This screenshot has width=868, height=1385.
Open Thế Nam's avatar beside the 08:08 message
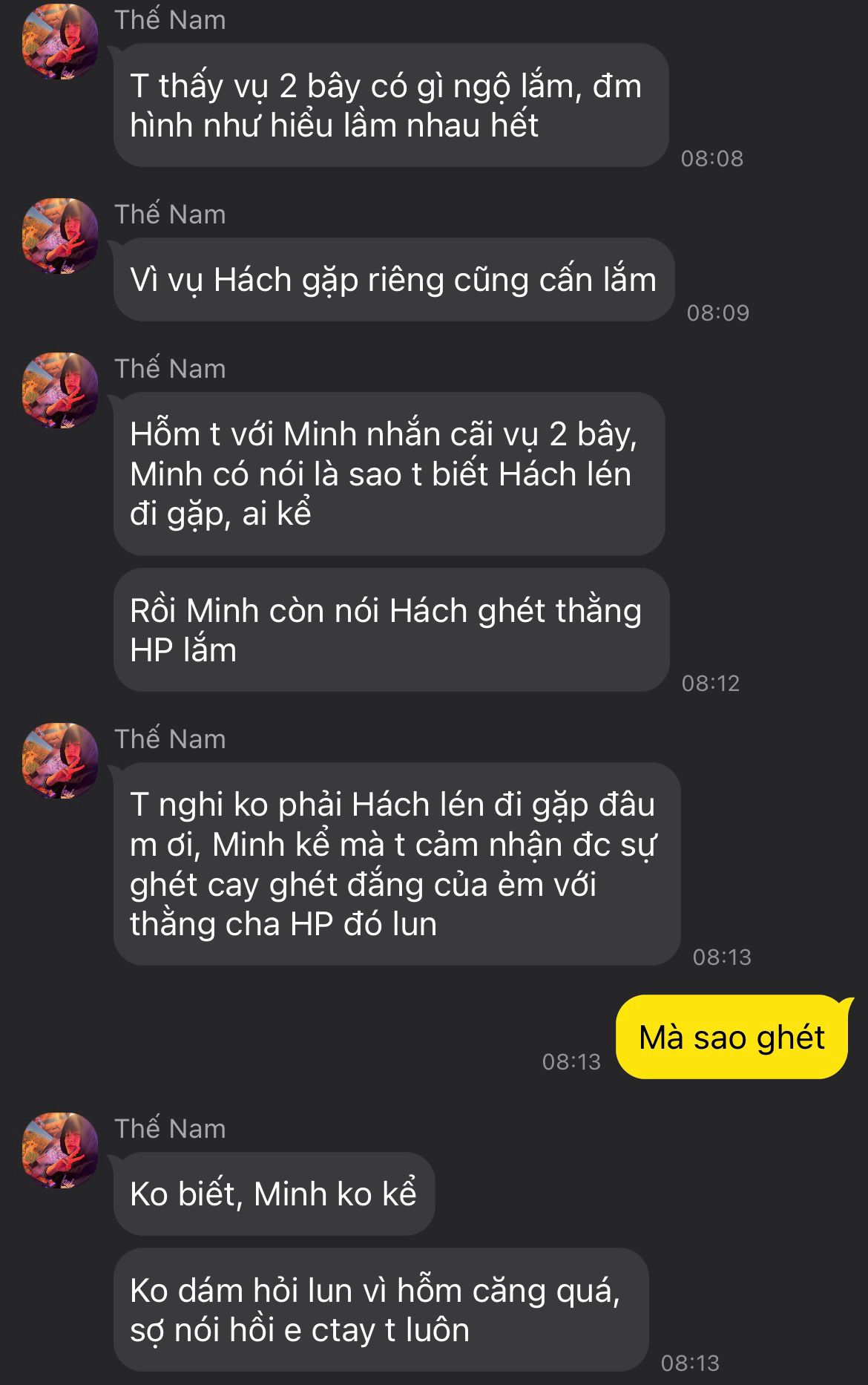[x=60, y=42]
